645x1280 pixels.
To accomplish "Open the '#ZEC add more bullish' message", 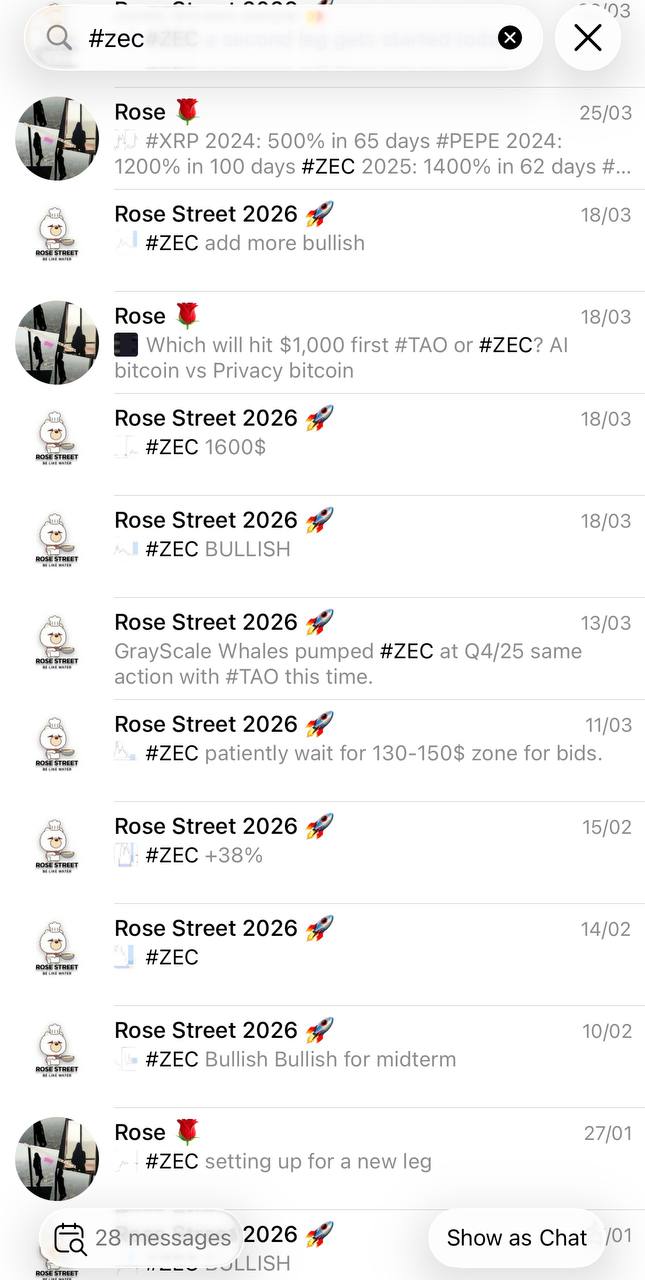I will click(x=370, y=242).
